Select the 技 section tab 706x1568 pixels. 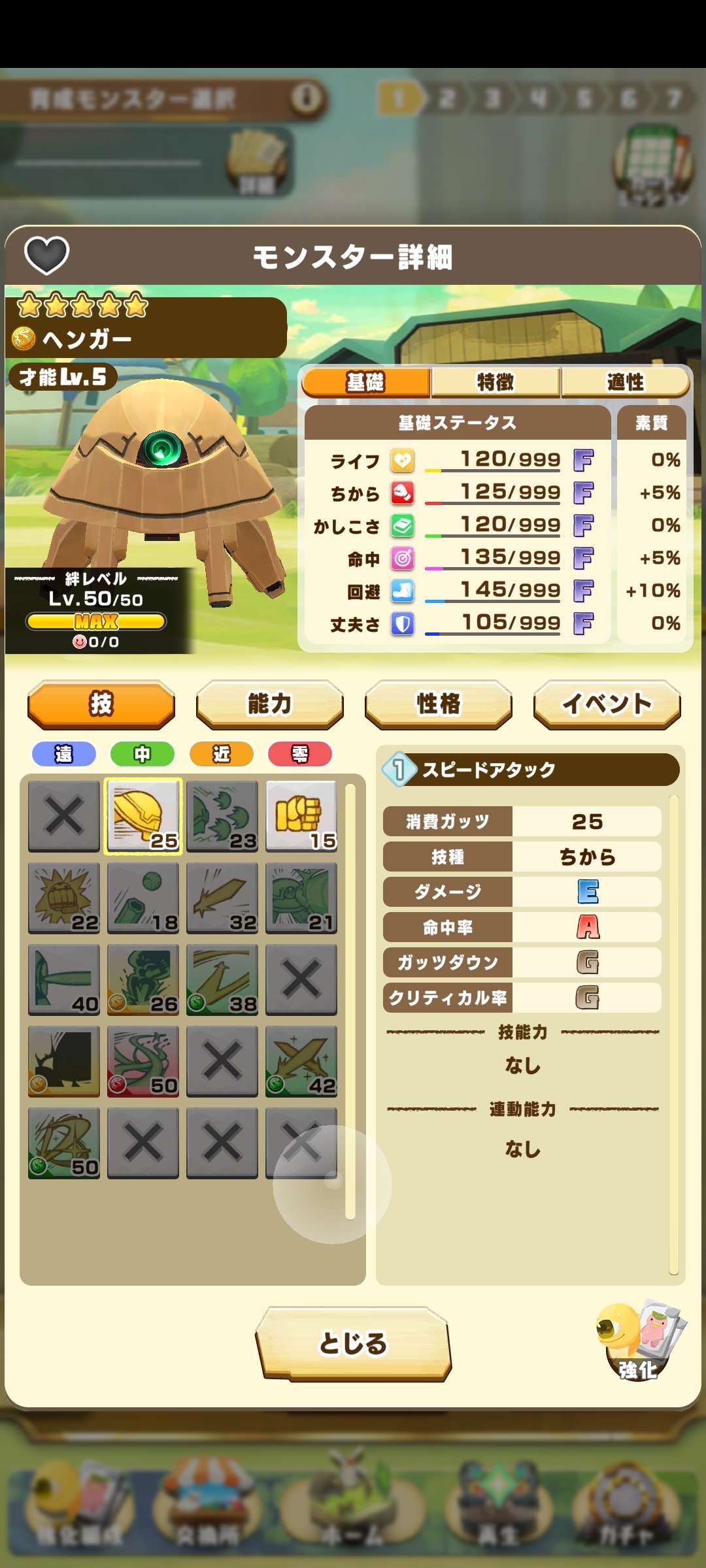pyautogui.click(x=101, y=704)
